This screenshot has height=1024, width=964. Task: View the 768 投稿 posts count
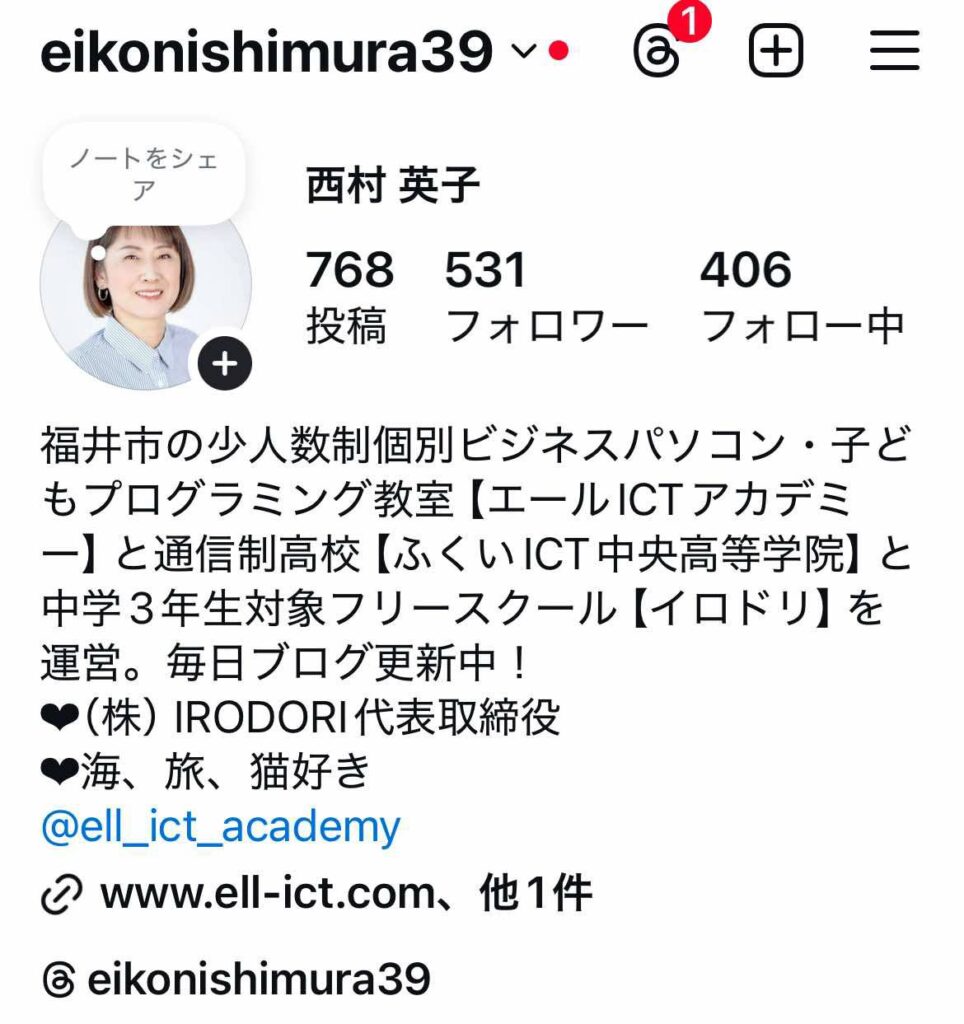(349, 297)
